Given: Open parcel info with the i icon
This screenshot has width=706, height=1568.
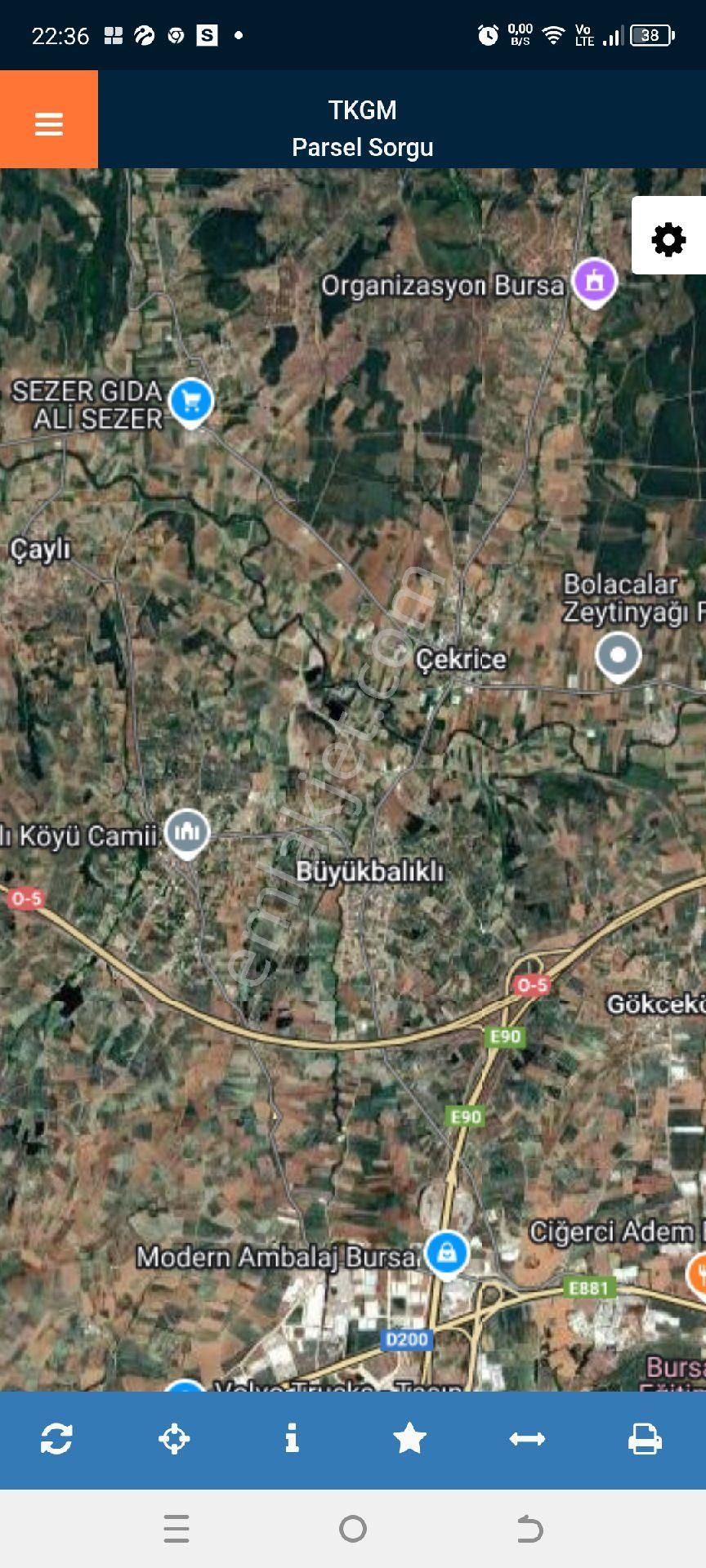Looking at the screenshot, I should click(292, 1440).
